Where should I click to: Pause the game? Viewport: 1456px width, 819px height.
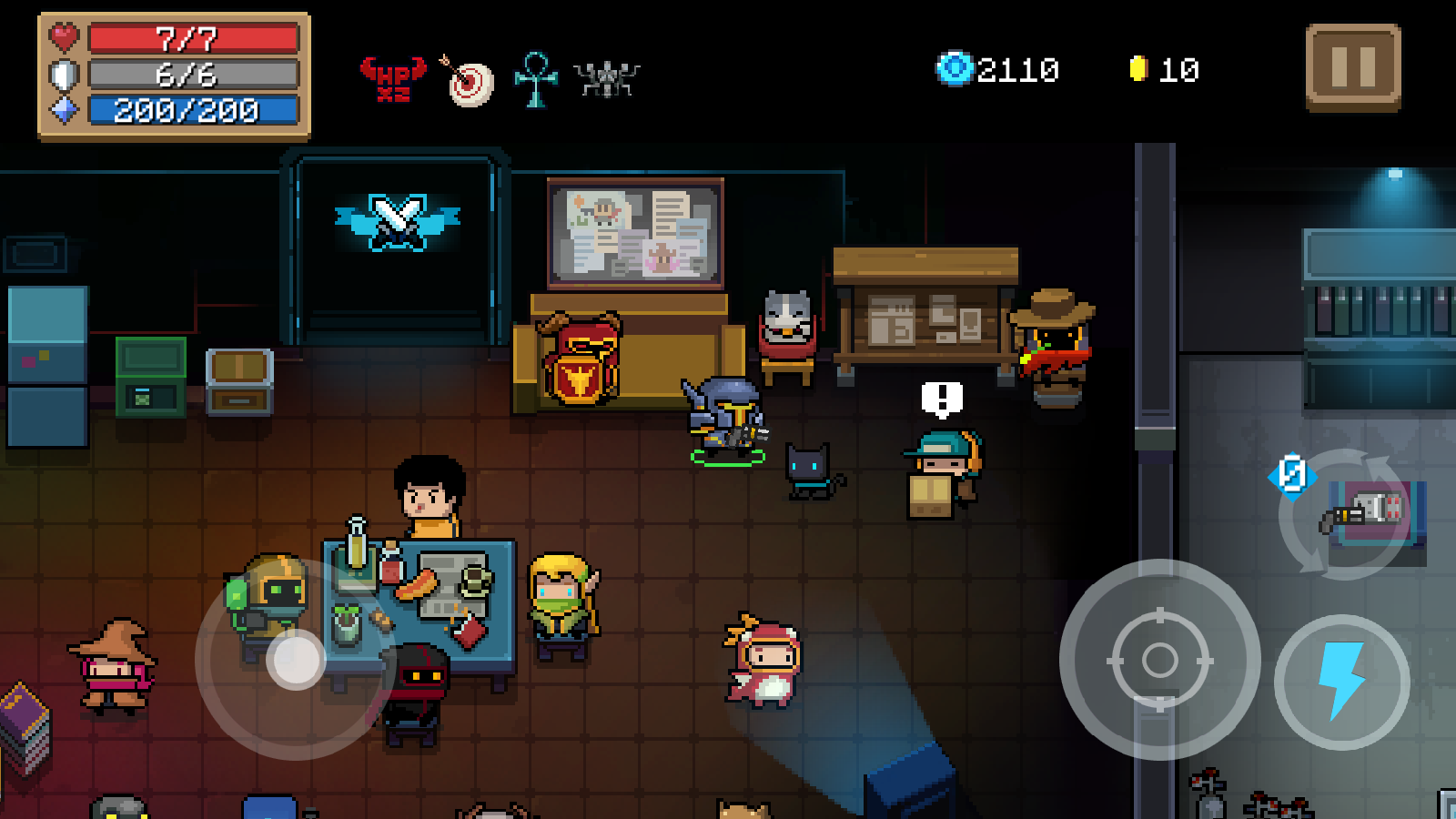tap(1353, 68)
